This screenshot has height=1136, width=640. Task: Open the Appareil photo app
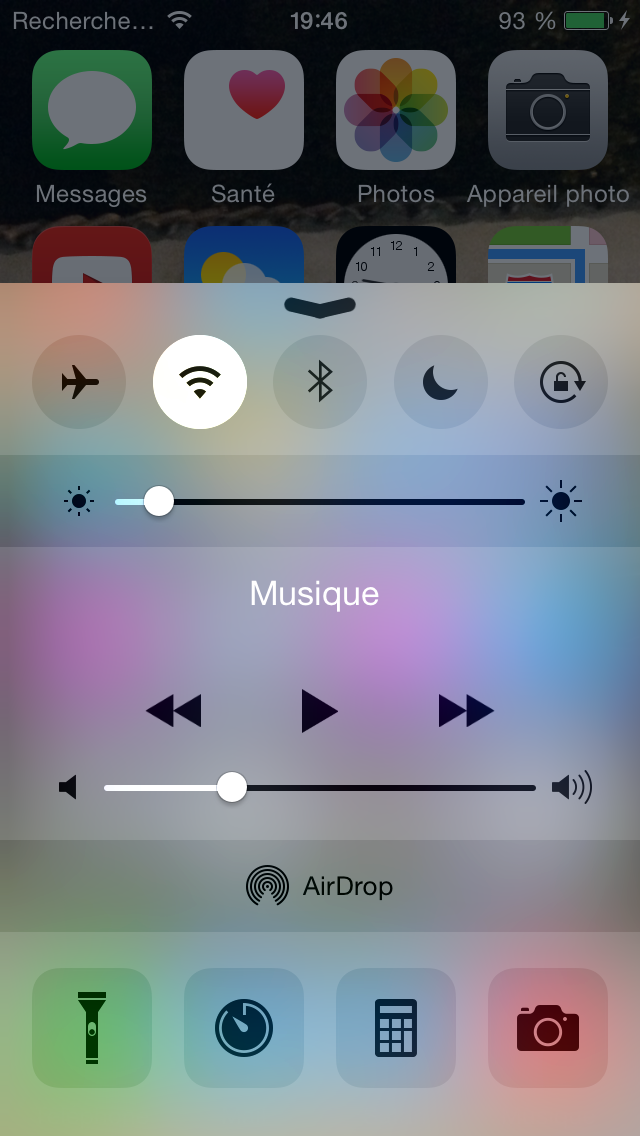548,111
